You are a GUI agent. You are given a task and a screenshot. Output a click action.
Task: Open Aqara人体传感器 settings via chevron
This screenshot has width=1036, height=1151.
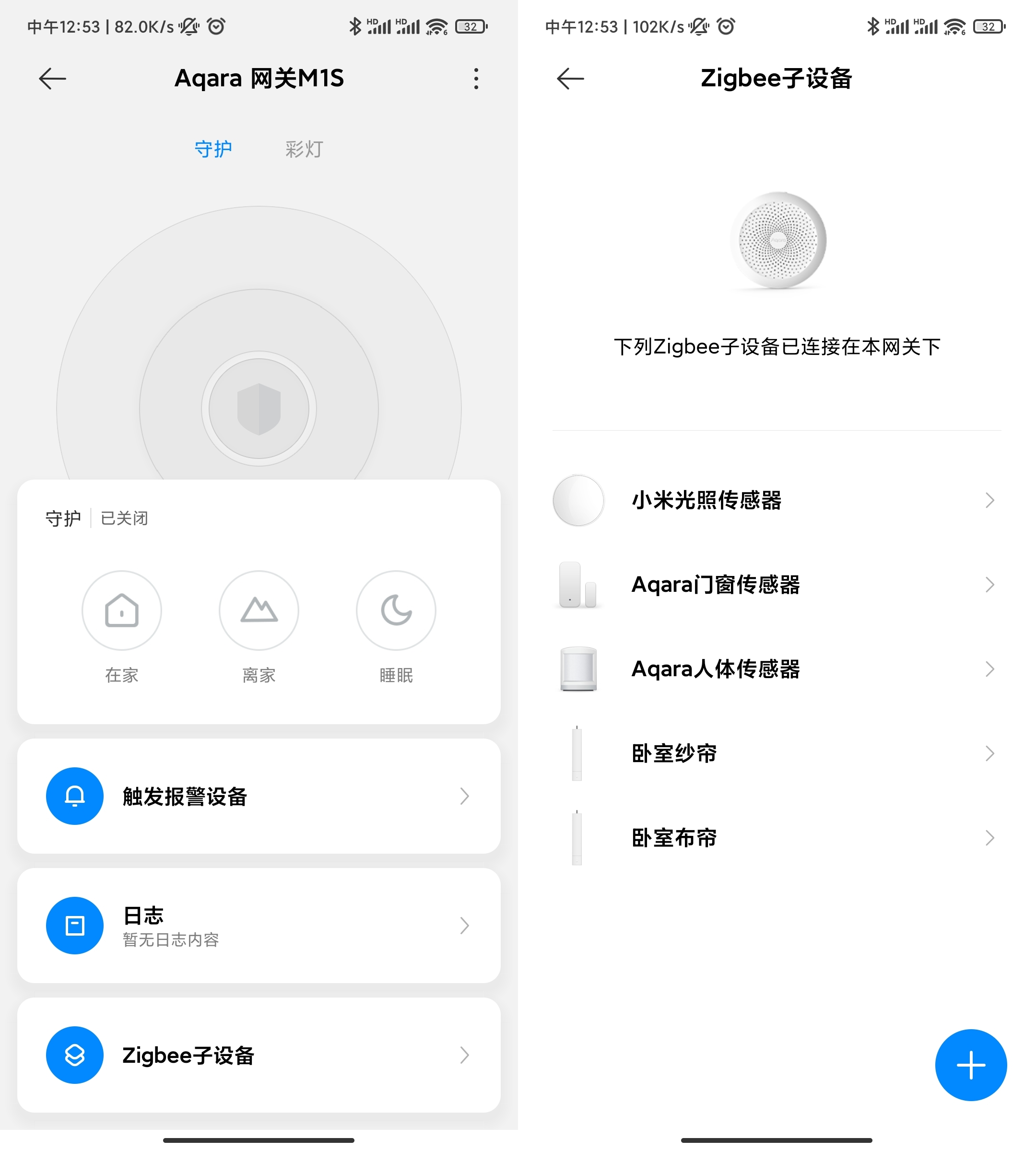point(989,670)
